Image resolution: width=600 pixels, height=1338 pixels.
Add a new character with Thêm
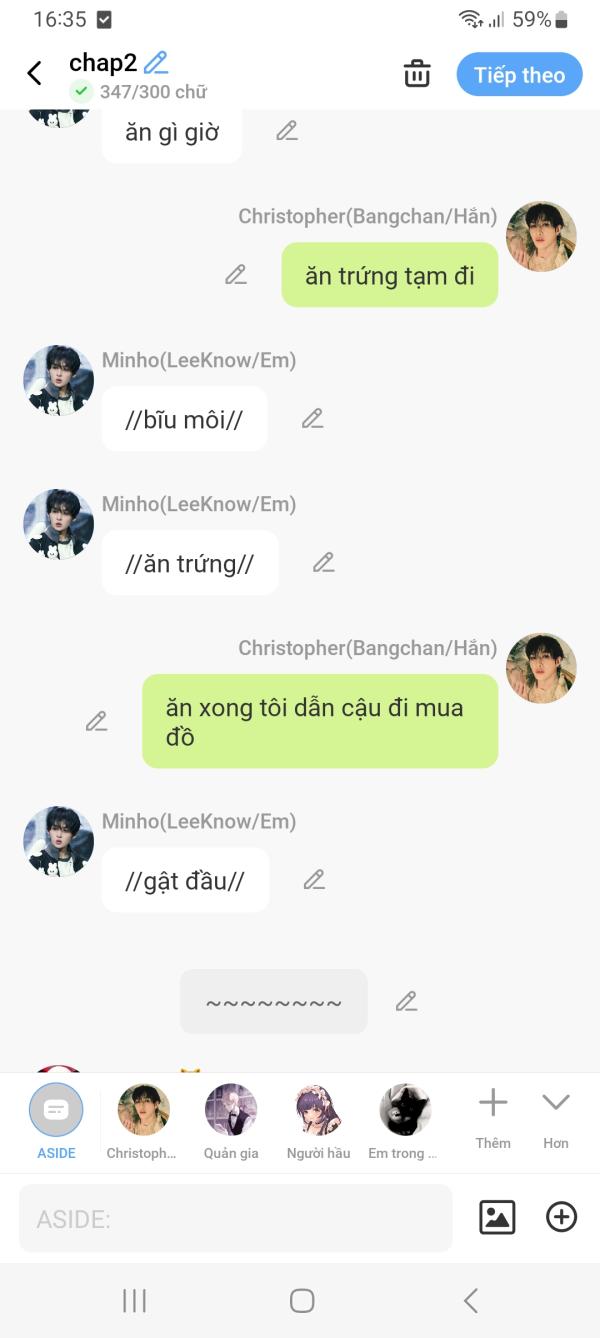493,1116
